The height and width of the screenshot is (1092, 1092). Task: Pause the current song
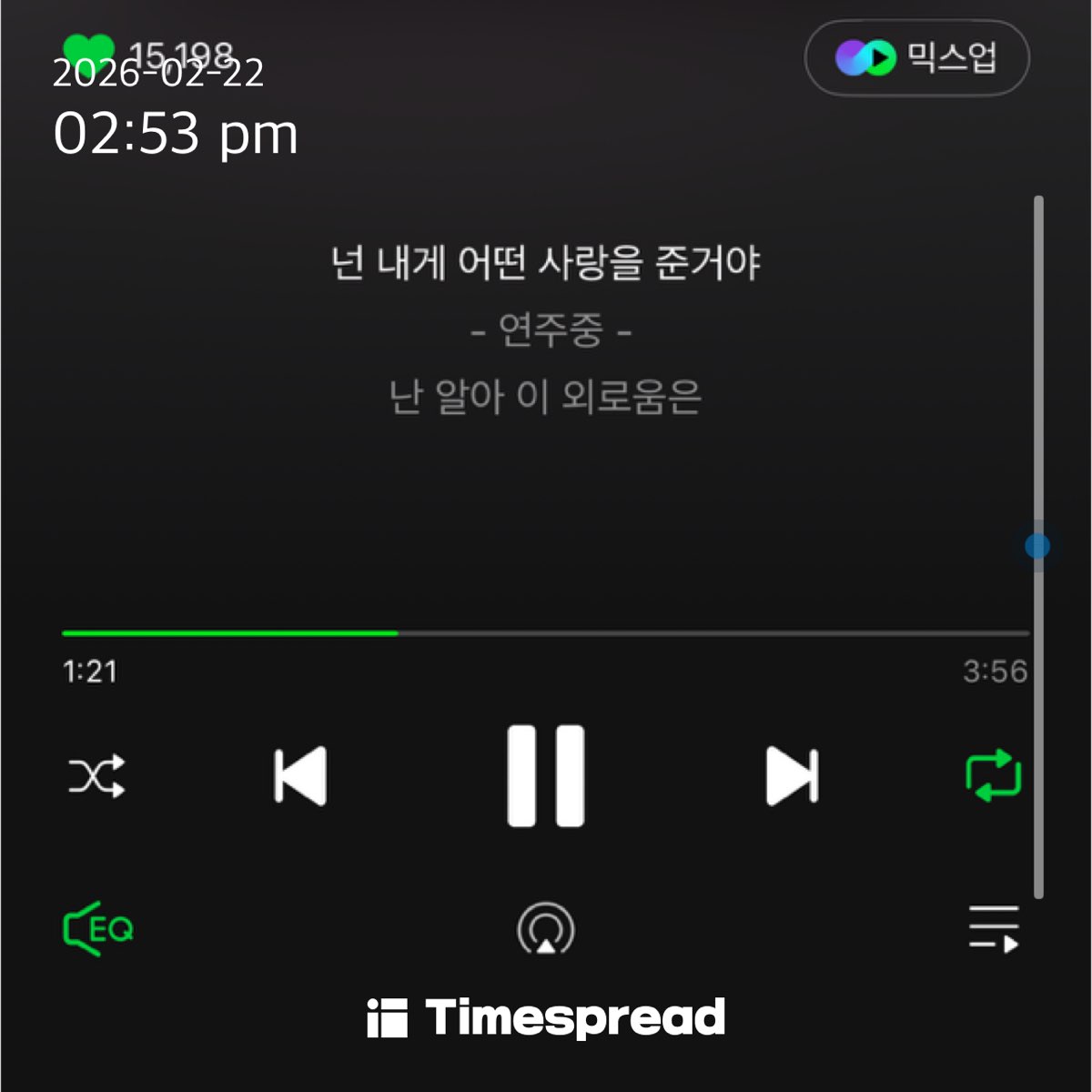(x=545, y=776)
